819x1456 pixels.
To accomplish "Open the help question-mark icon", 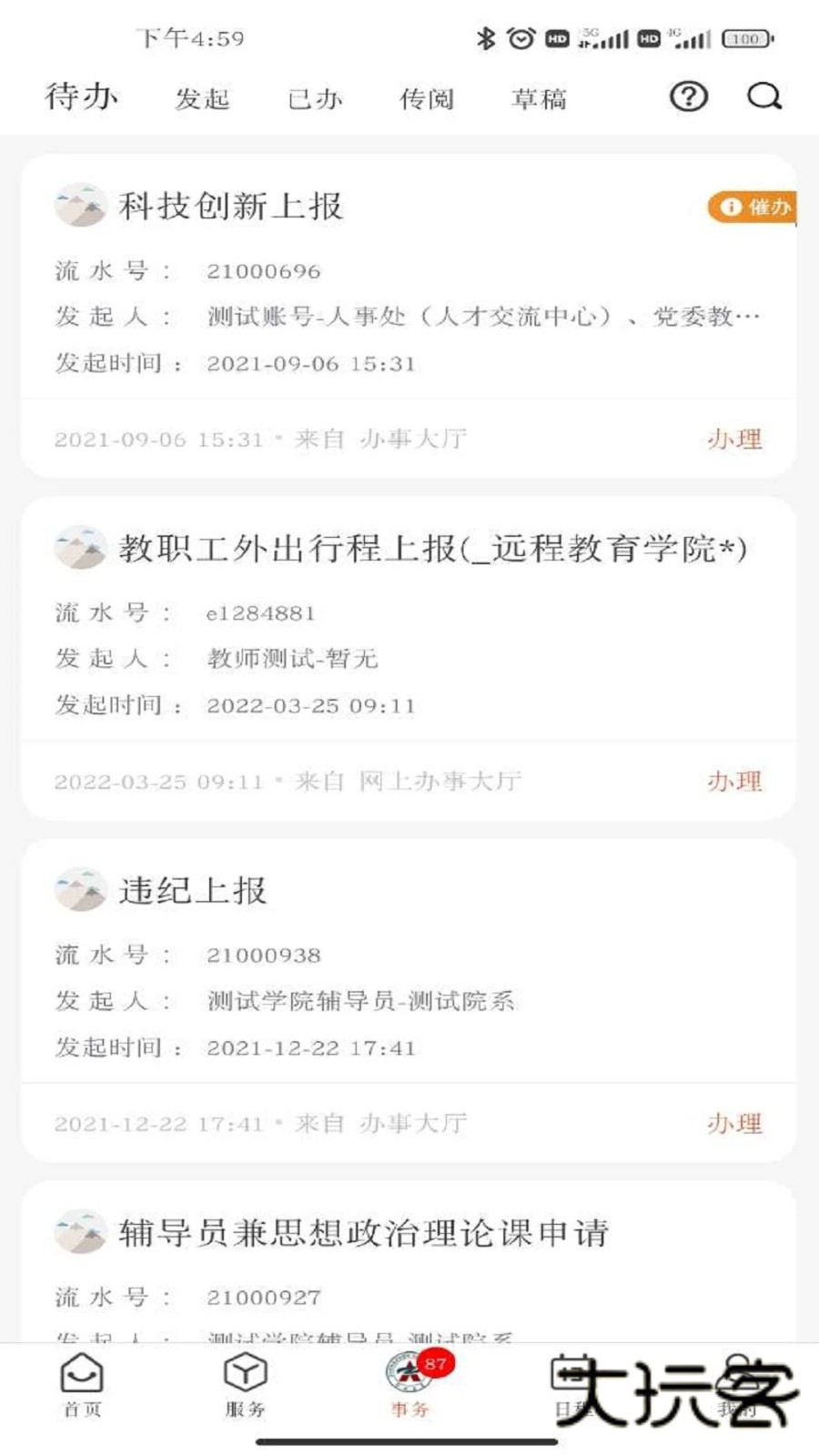I will [687, 98].
